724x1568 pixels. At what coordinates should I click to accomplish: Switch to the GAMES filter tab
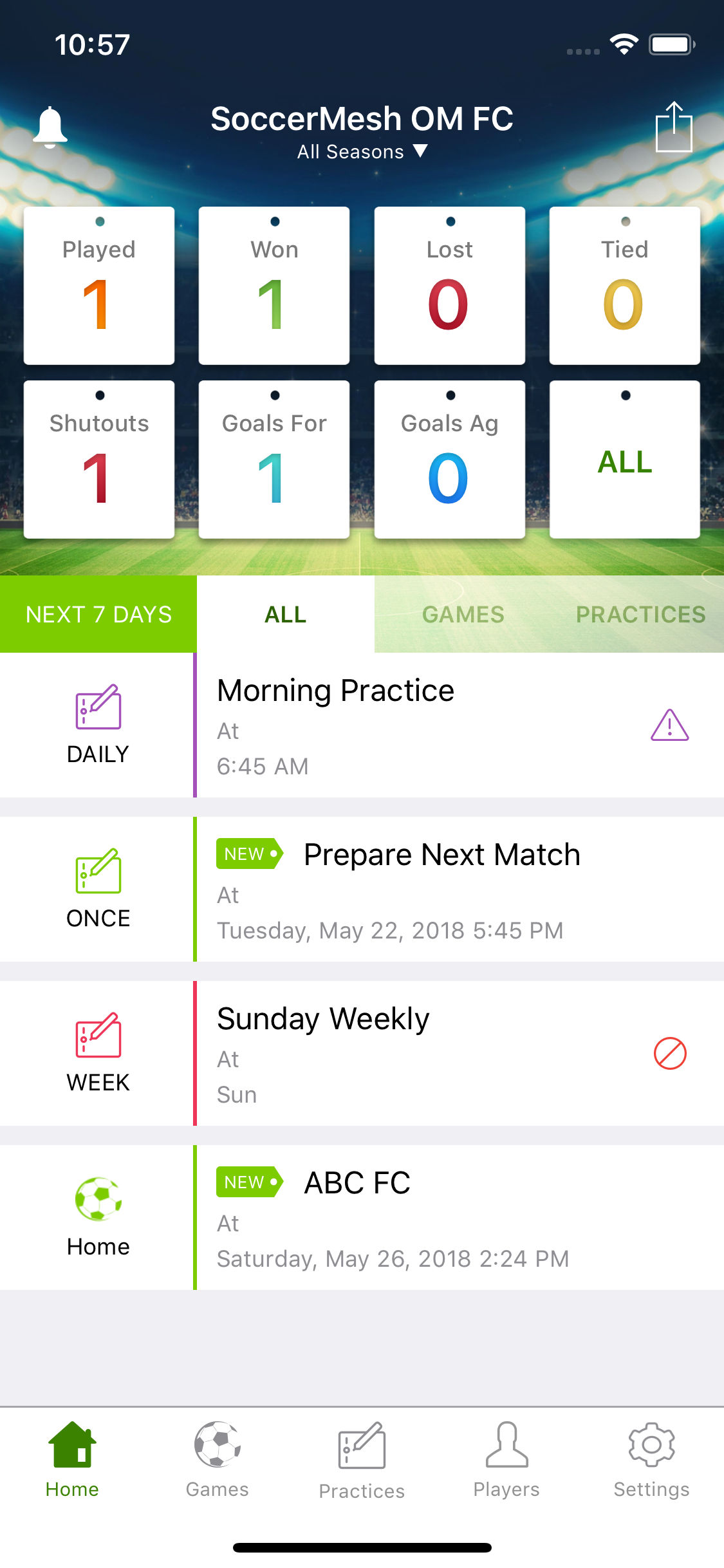(463, 615)
